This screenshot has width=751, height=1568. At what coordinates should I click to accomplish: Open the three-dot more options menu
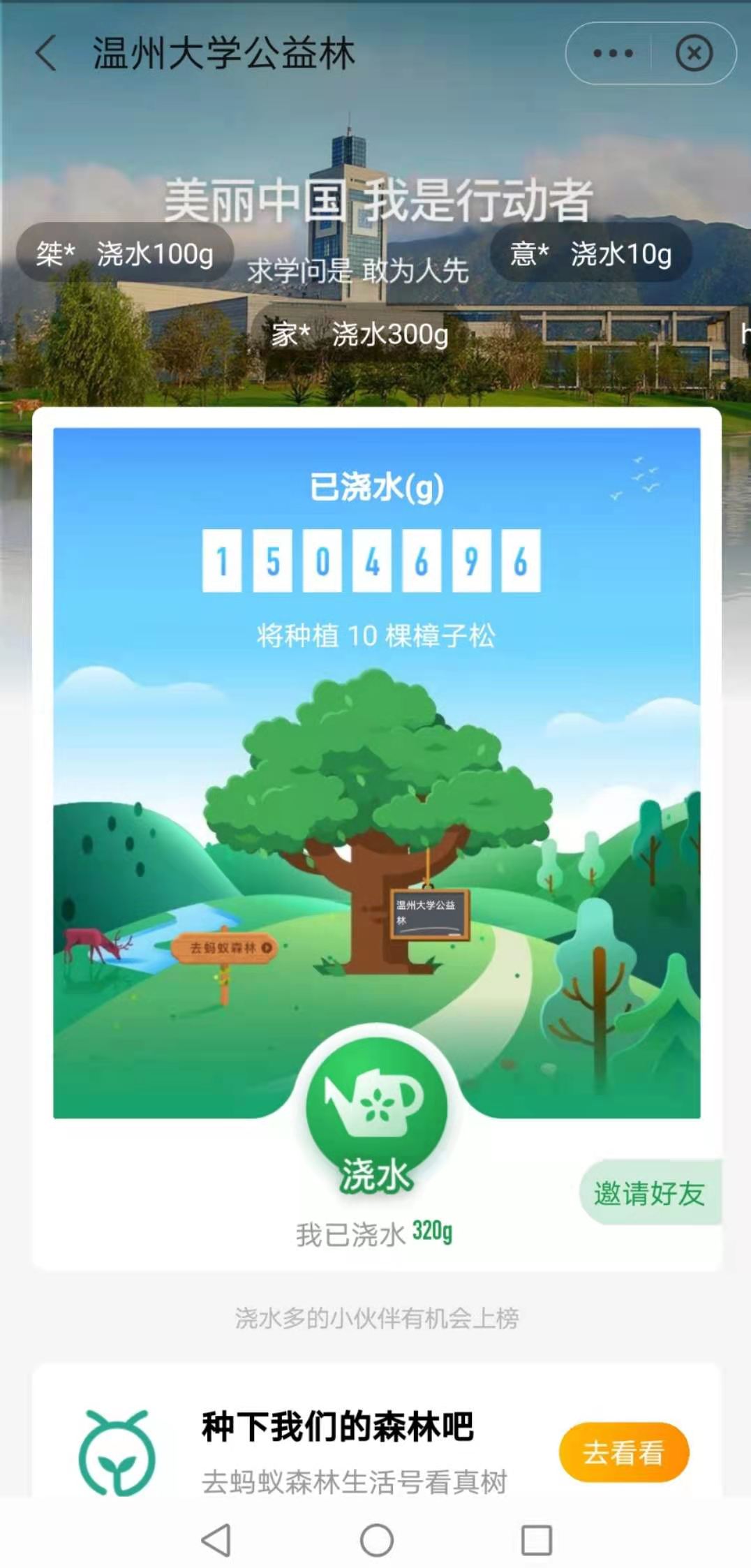point(612,54)
